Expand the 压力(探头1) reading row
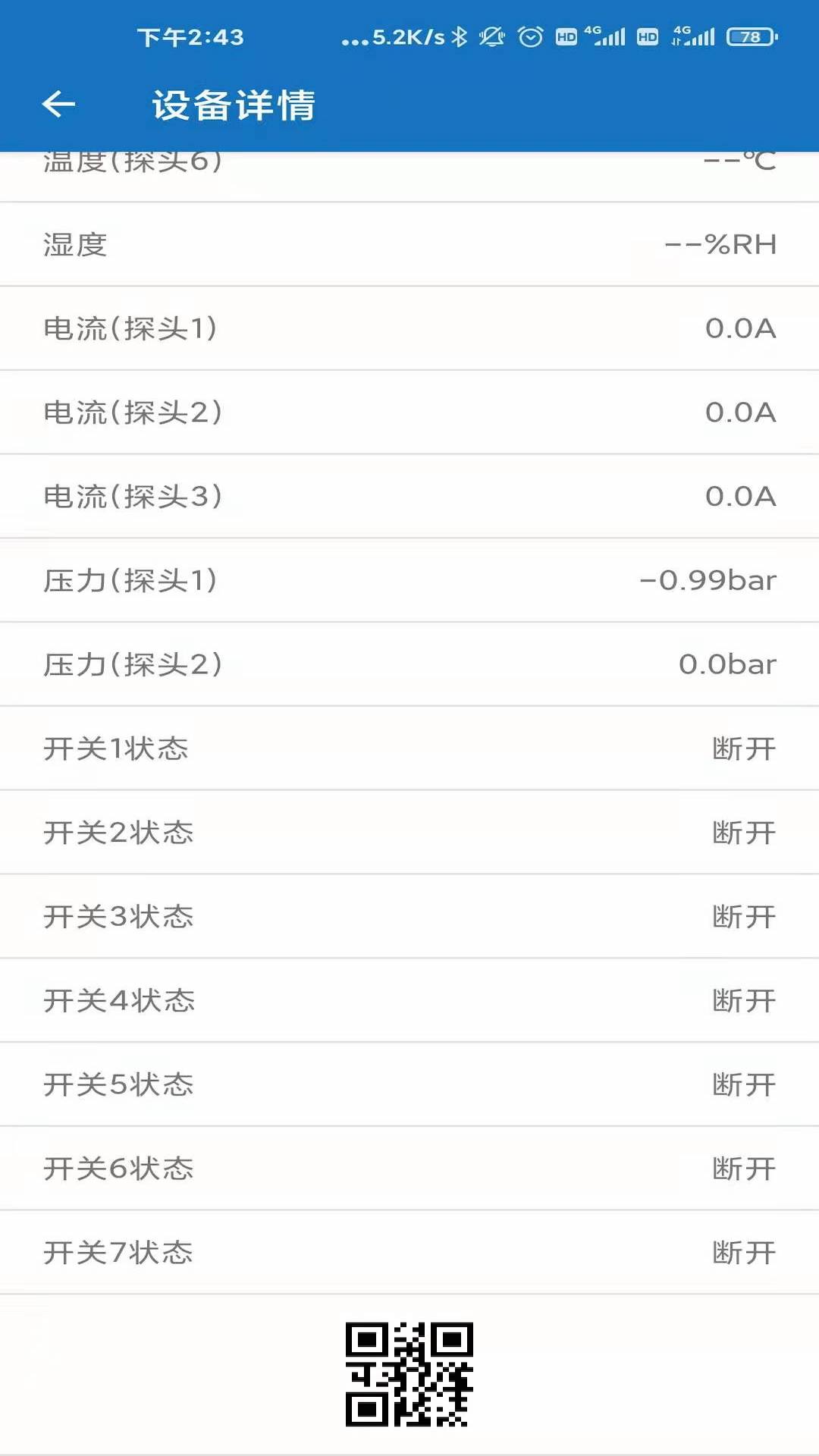 click(409, 580)
